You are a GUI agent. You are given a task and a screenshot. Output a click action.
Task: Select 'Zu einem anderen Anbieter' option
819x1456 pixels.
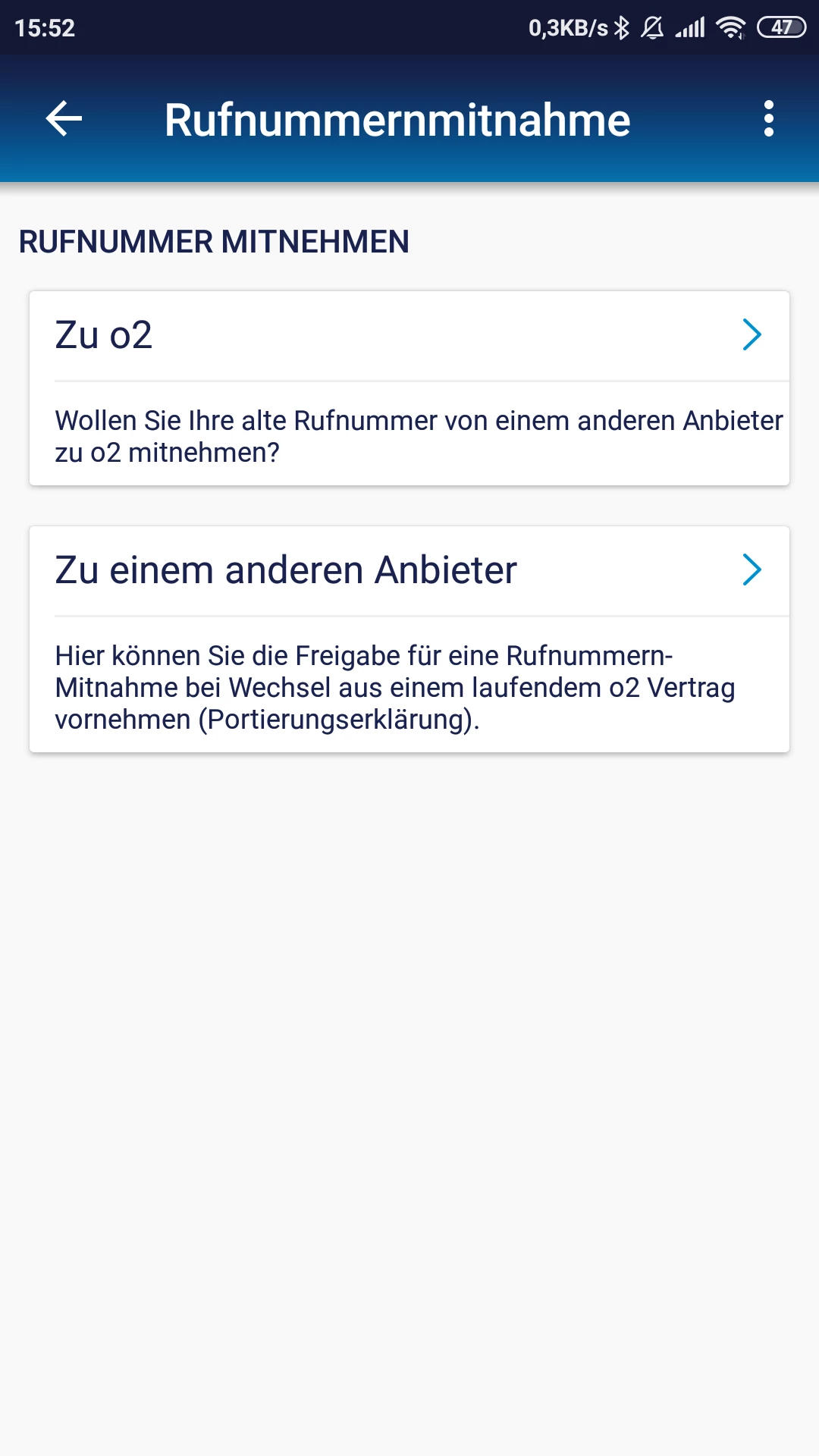click(409, 571)
